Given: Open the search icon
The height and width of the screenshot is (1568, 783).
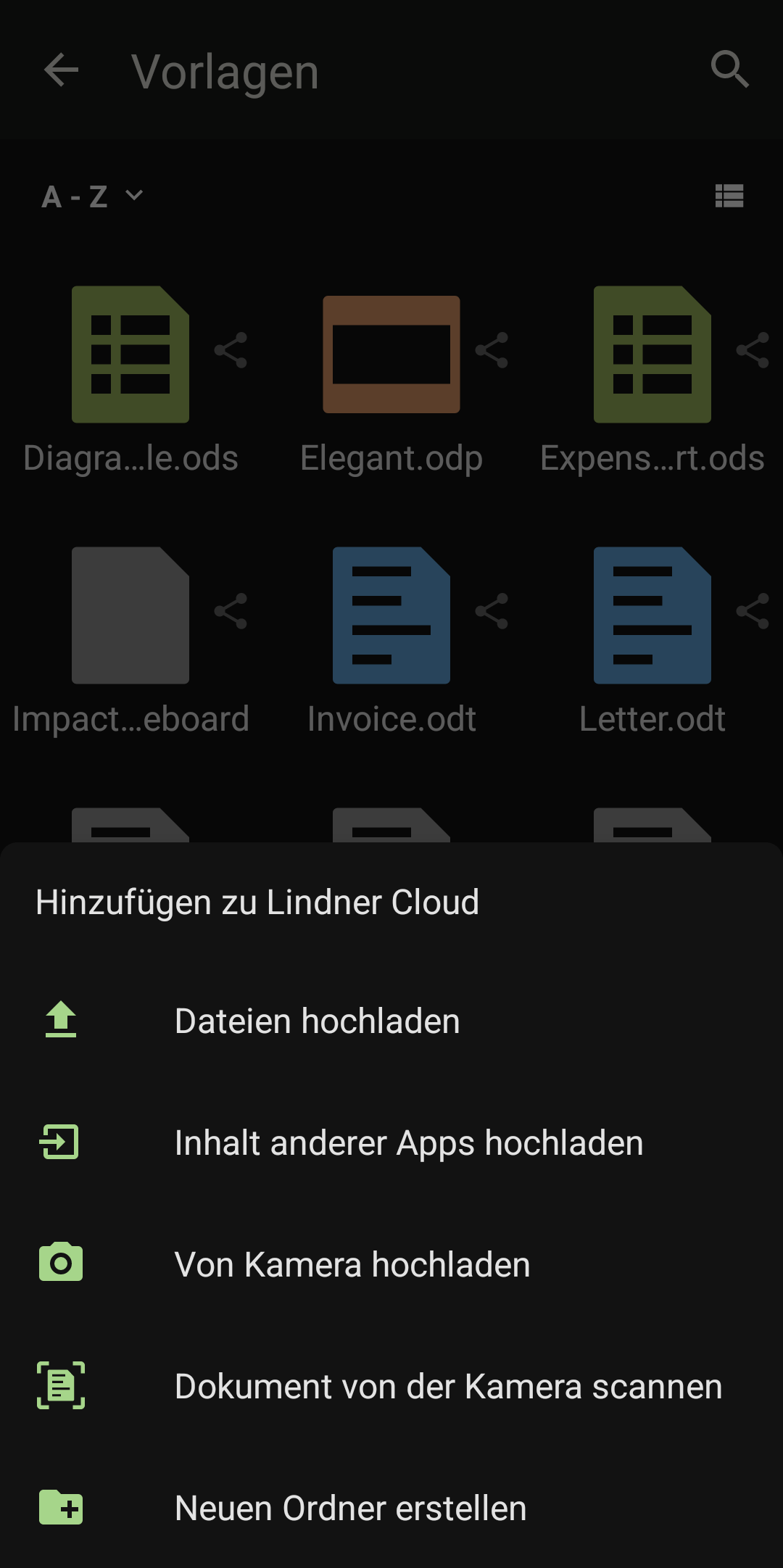Looking at the screenshot, I should [730, 70].
